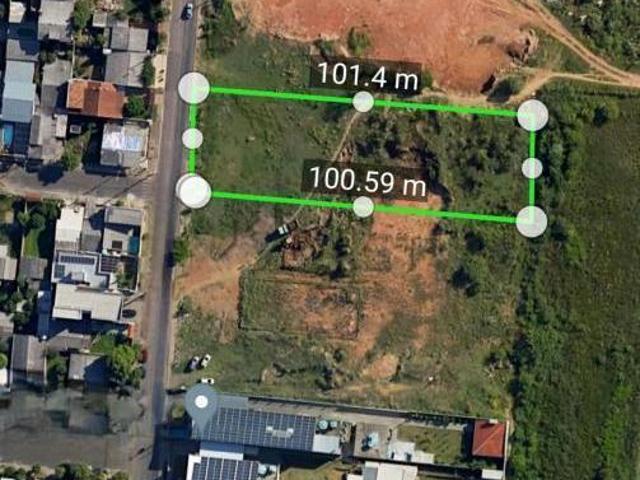The width and height of the screenshot is (640, 480).
Task: Select the bottom-right corner vertex of the plot
Action: (531, 222)
